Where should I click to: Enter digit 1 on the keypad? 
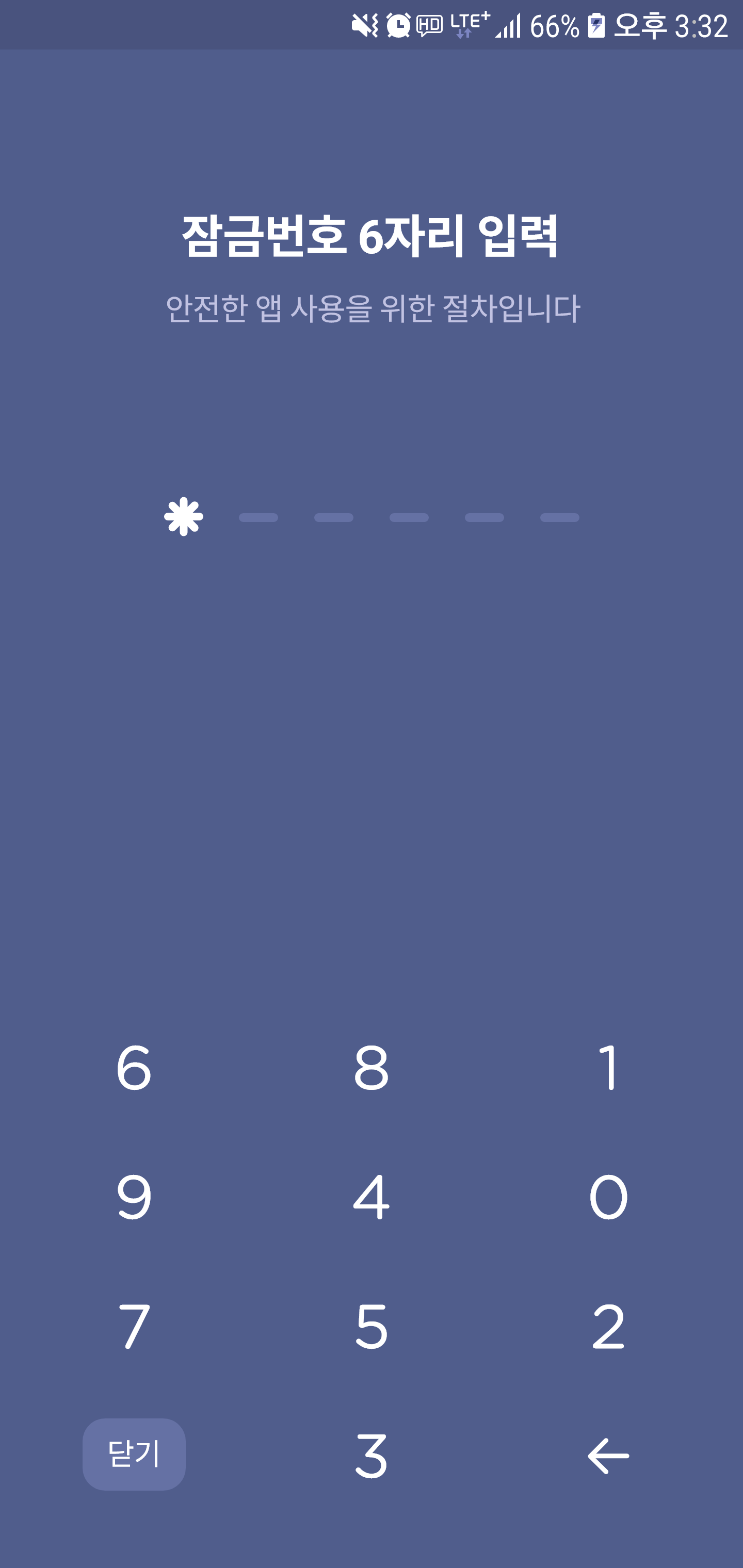click(608, 1067)
